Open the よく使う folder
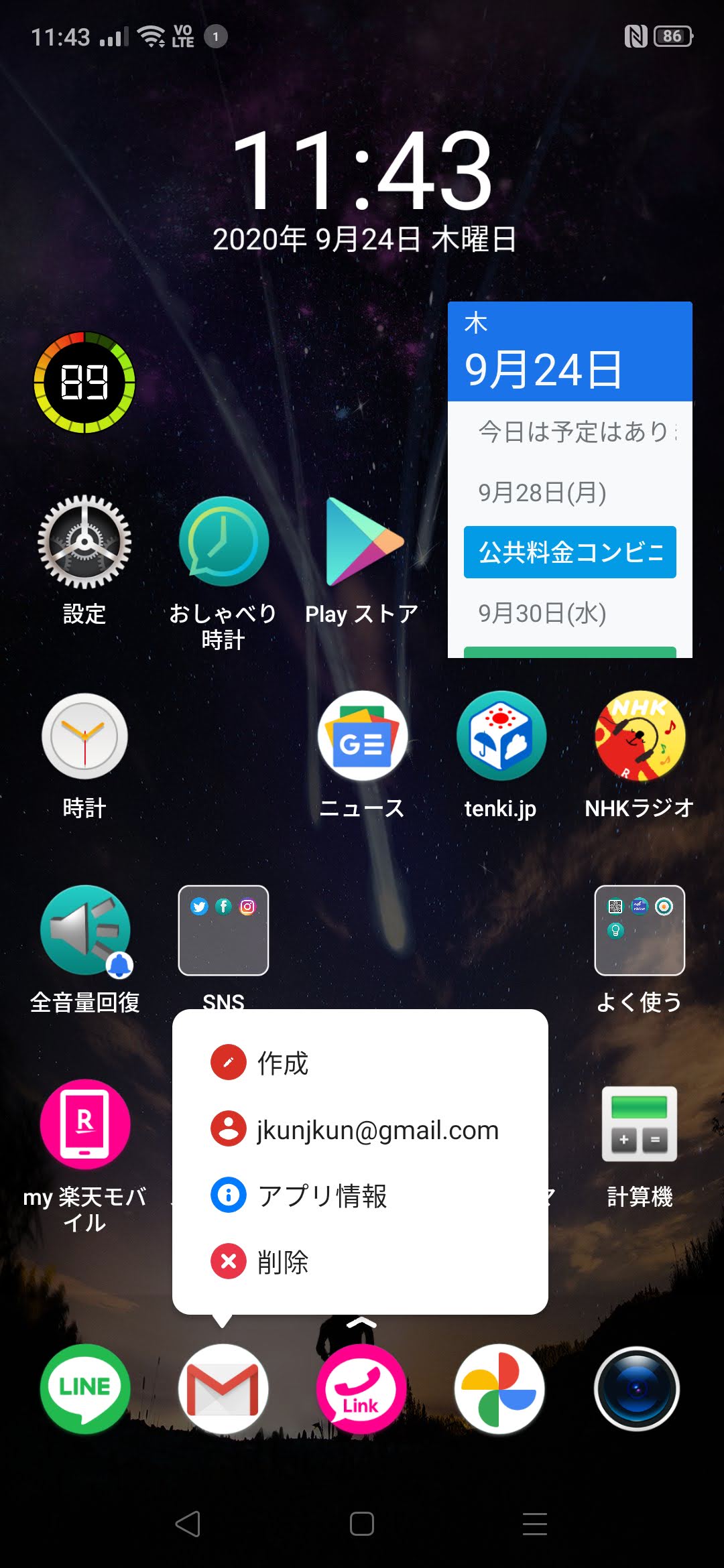The height and width of the screenshot is (1568, 724). point(640,930)
